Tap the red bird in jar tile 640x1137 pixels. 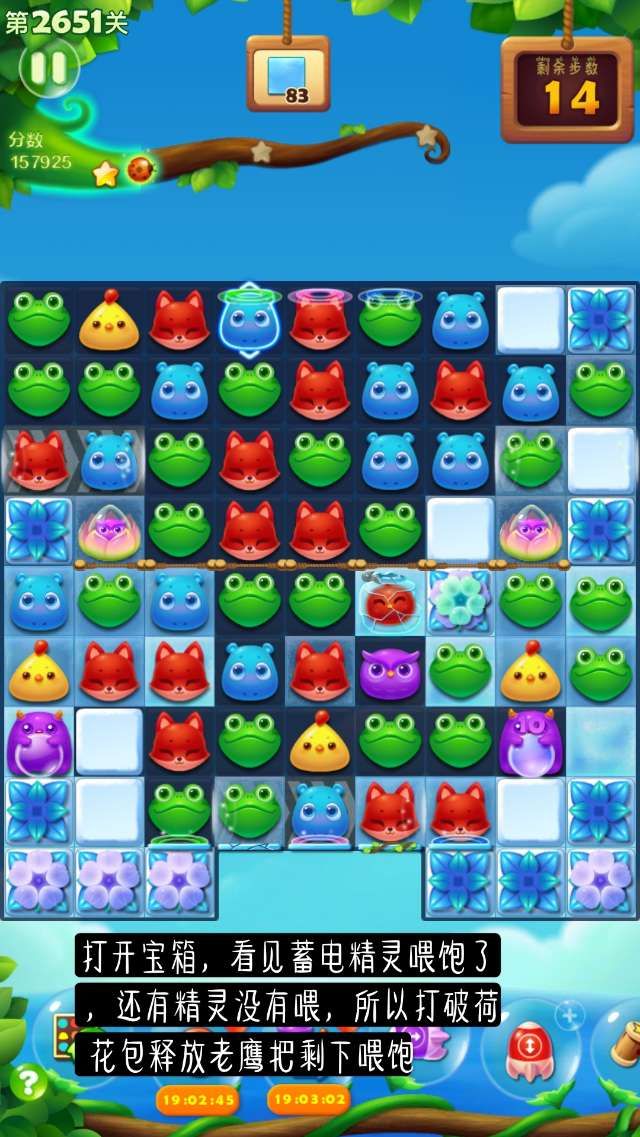(x=390, y=601)
